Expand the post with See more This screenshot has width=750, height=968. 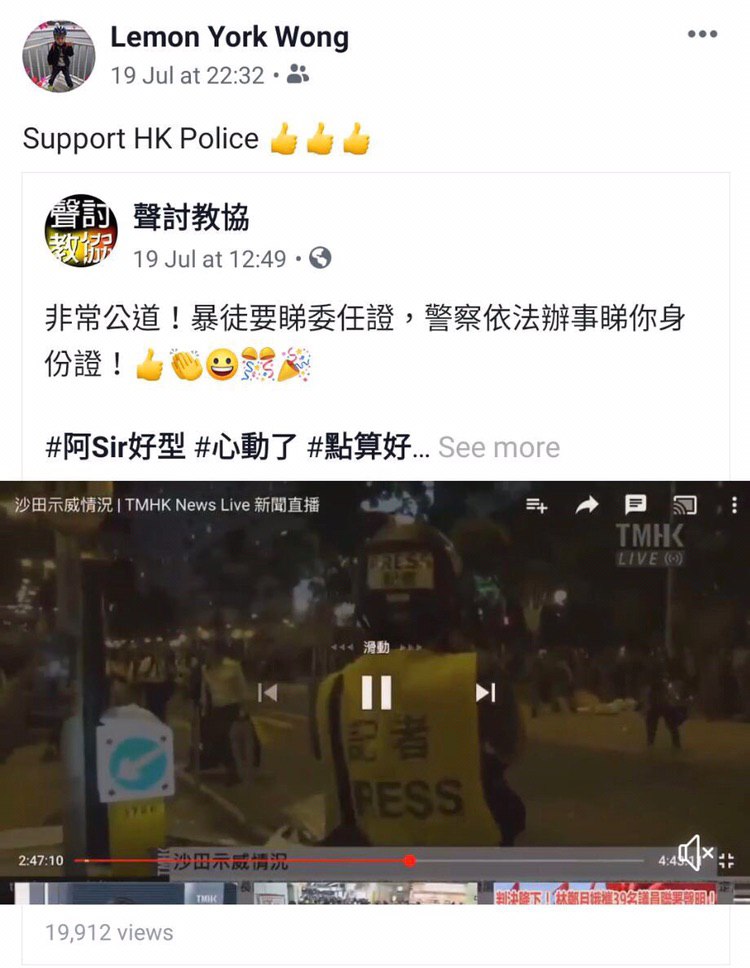[498, 447]
